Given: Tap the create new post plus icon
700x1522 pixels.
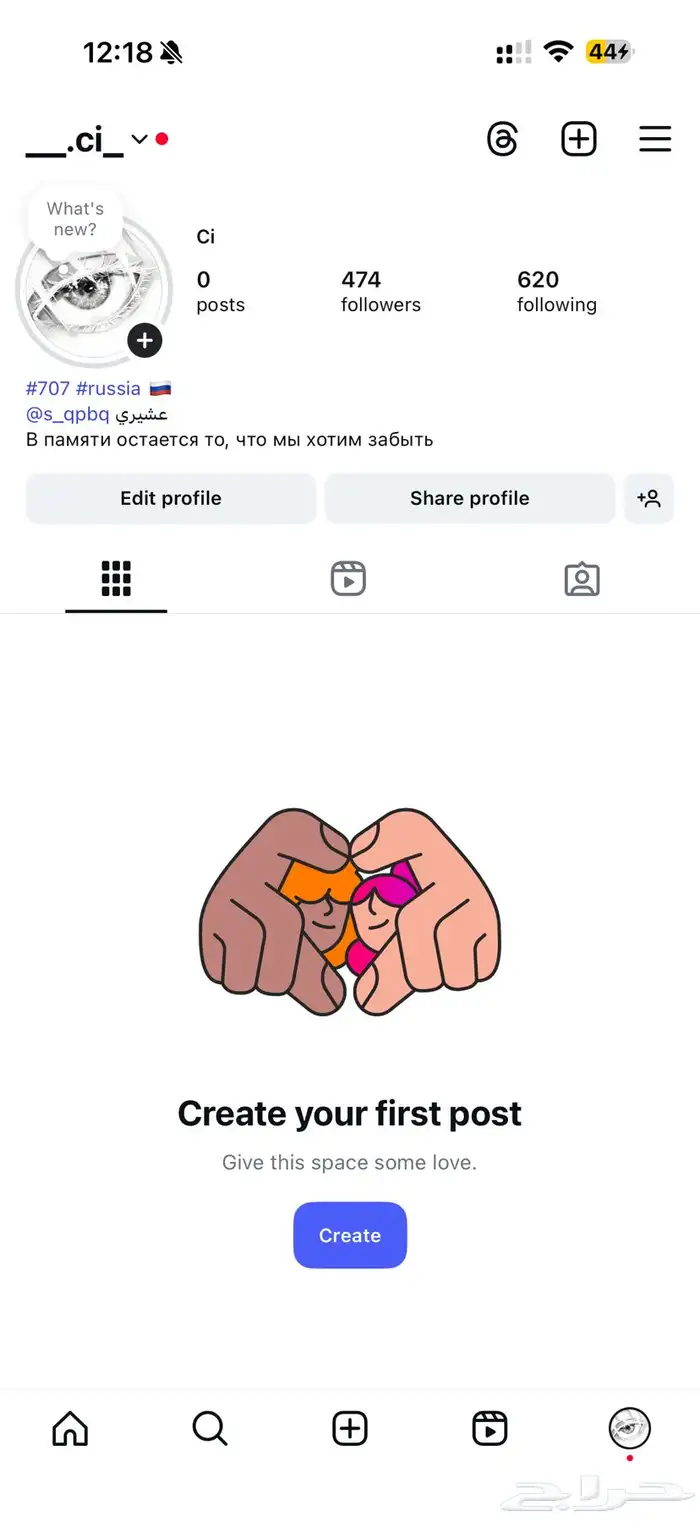Looking at the screenshot, I should tap(578, 139).
